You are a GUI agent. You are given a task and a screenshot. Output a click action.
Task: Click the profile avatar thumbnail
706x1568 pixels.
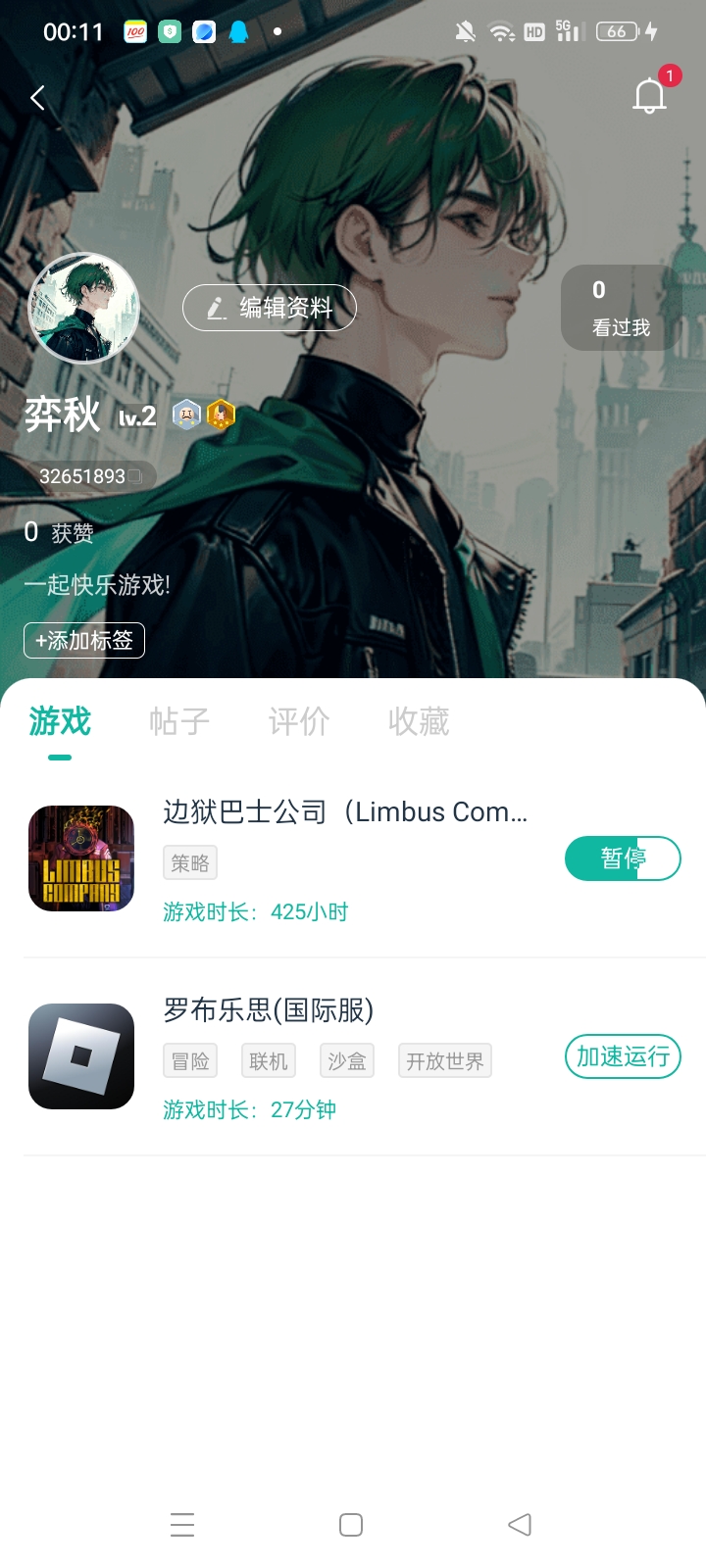coord(82,308)
